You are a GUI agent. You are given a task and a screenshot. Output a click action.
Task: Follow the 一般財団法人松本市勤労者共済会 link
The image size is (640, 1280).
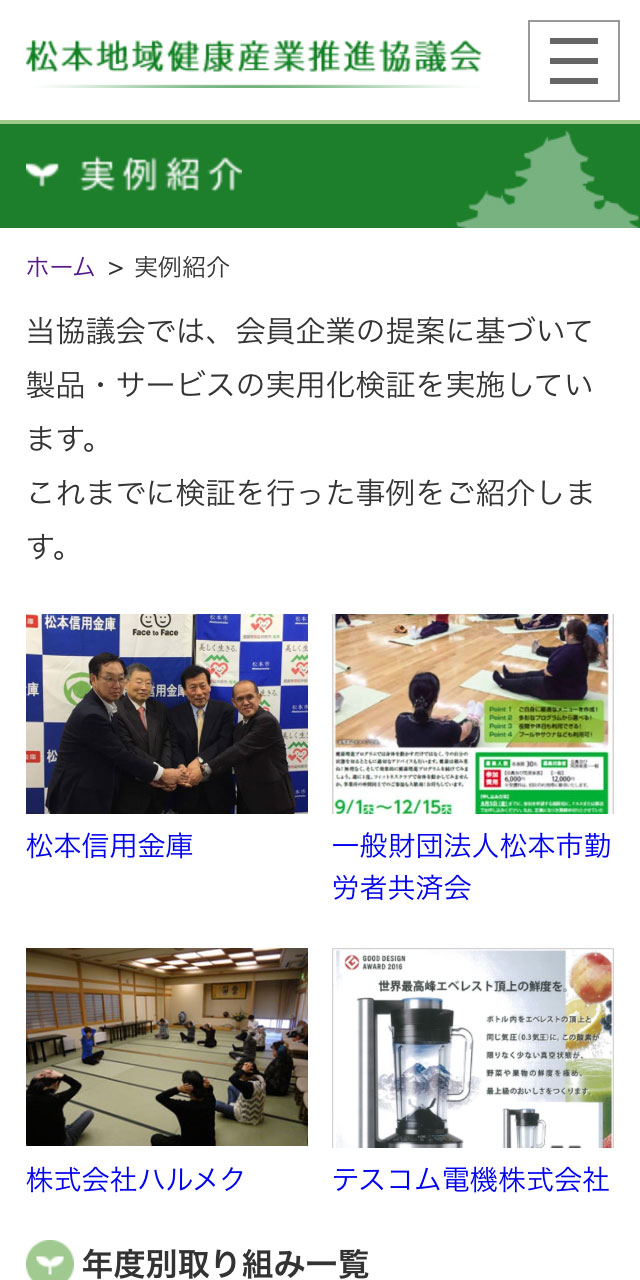(x=471, y=866)
